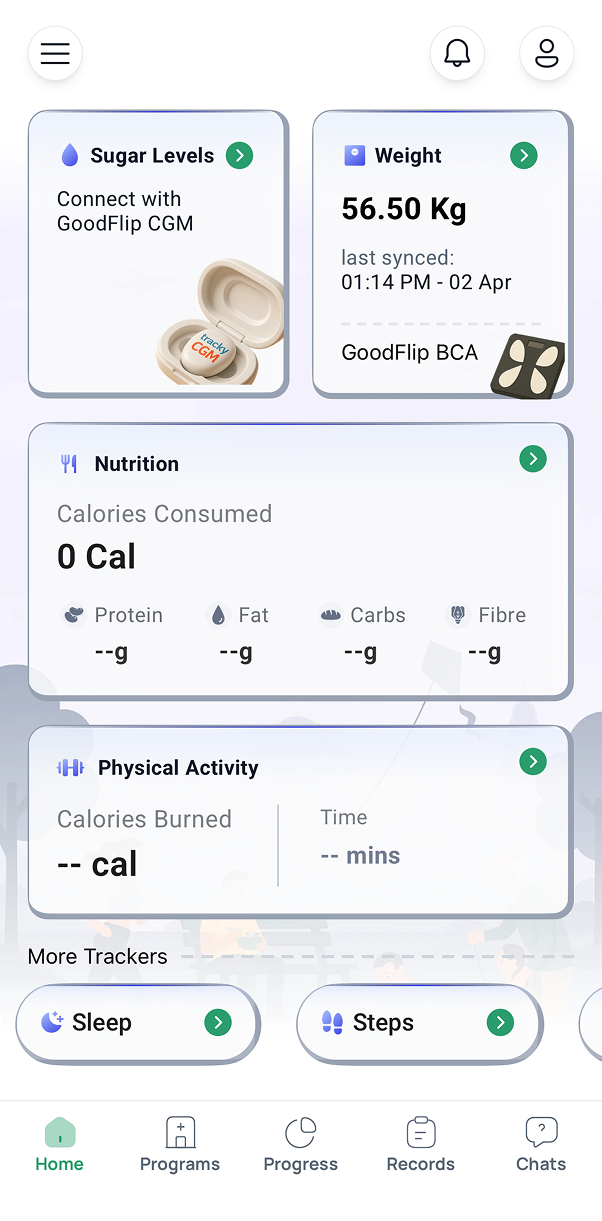Open the Sugar Levels card
This screenshot has height=1221, width=602.
[158, 253]
